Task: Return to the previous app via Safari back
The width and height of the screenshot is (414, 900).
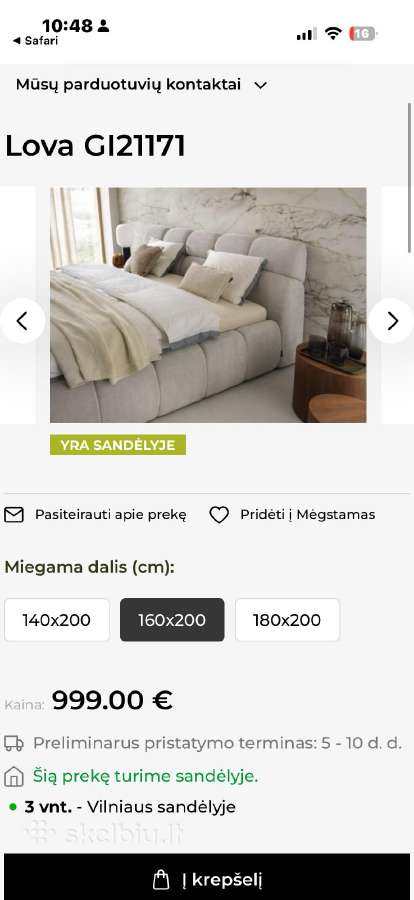Action: click(35, 41)
